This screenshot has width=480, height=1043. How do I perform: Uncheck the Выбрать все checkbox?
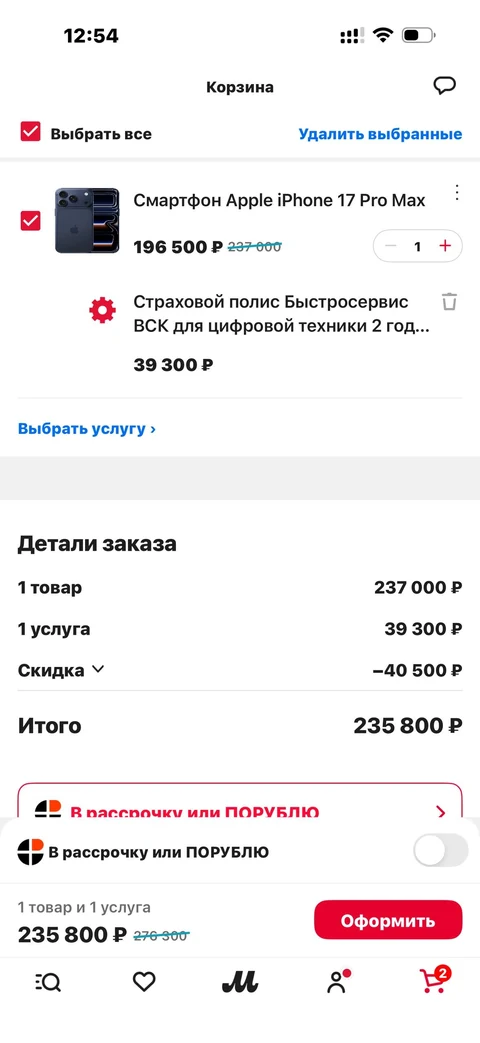pos(31,132)
